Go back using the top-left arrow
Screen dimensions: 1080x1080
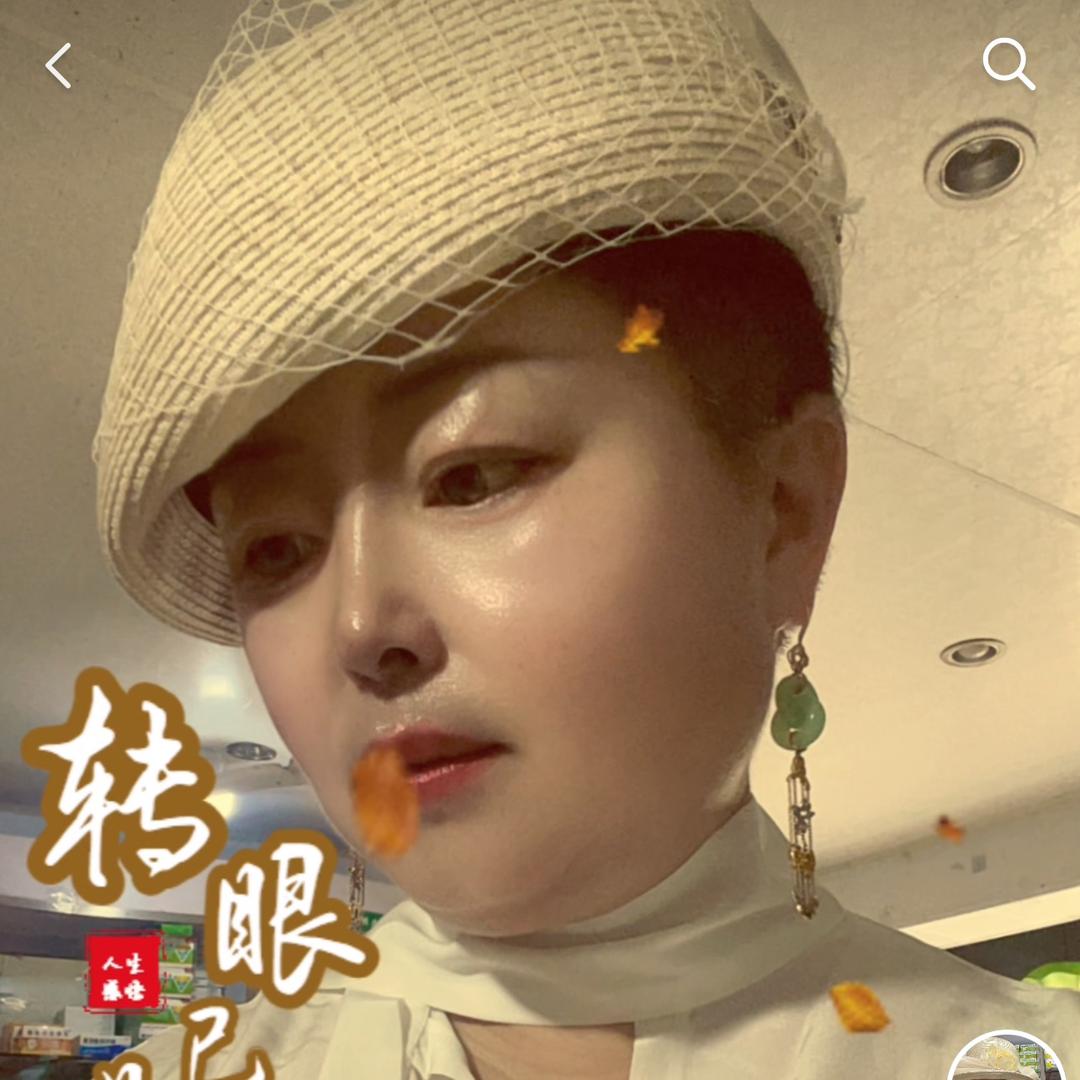tap(59, 66)
